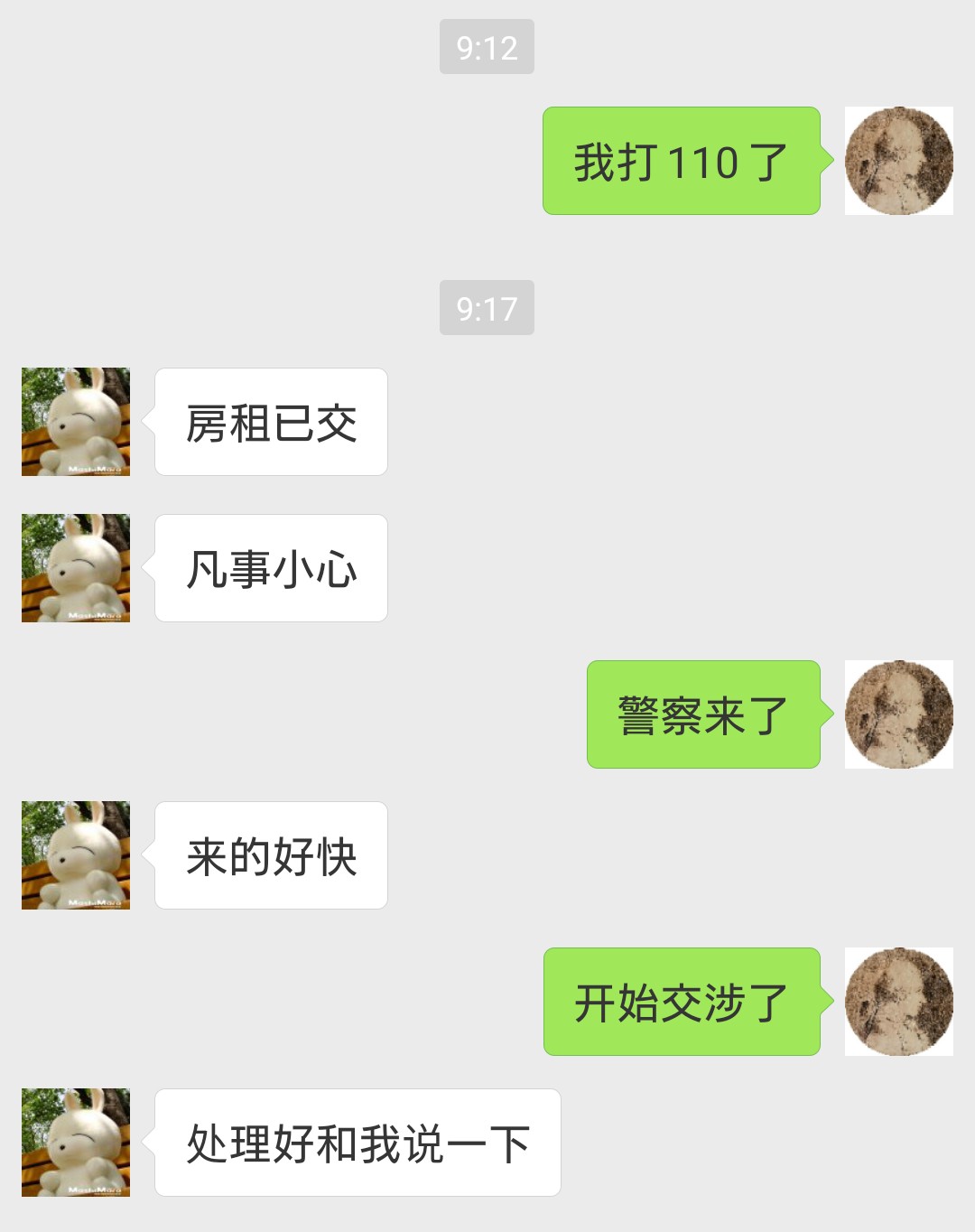Open own profile avatar beside "开始交涉了"
The width and height of the screenshot is (975, 1232).
tap(898, 1002)
